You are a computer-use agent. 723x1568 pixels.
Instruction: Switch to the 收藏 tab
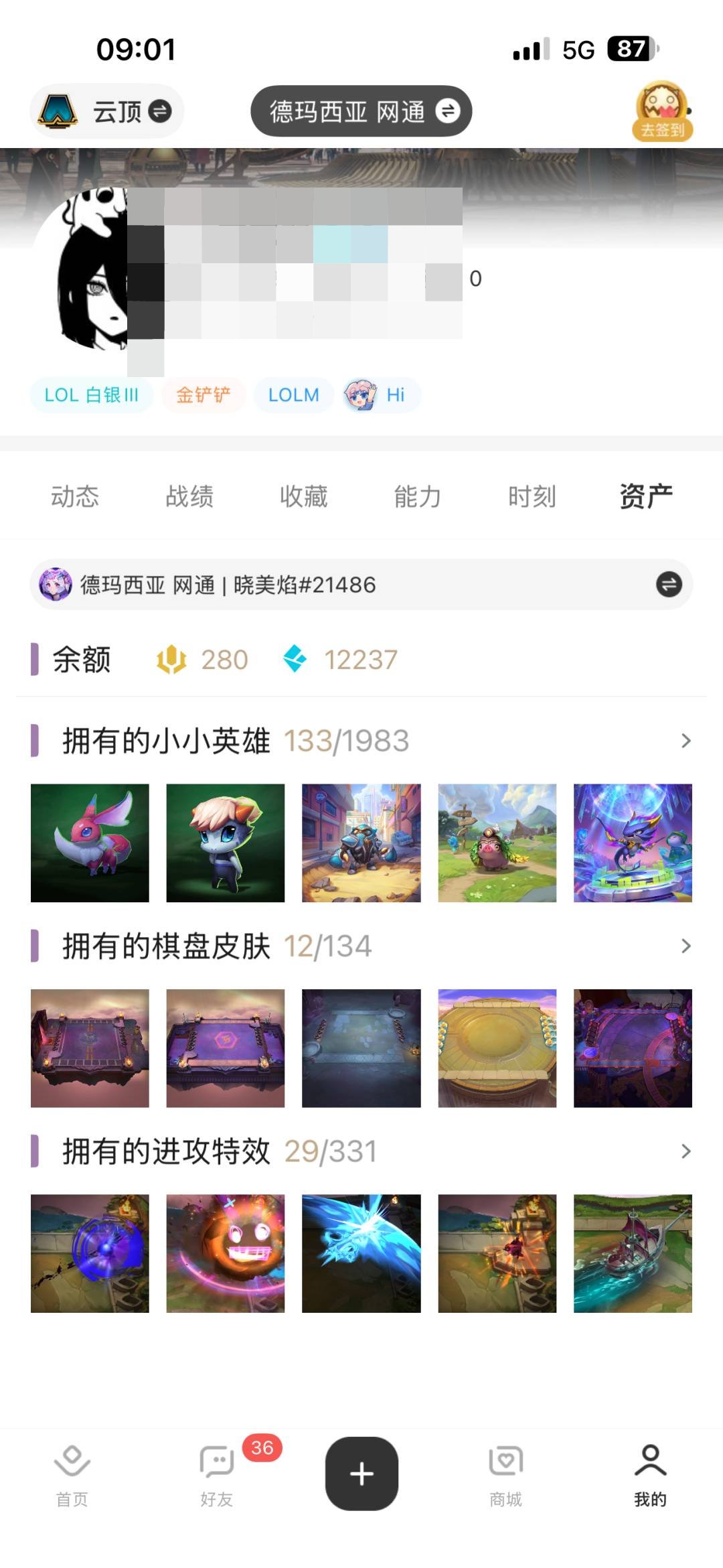[x=303, y=496]
